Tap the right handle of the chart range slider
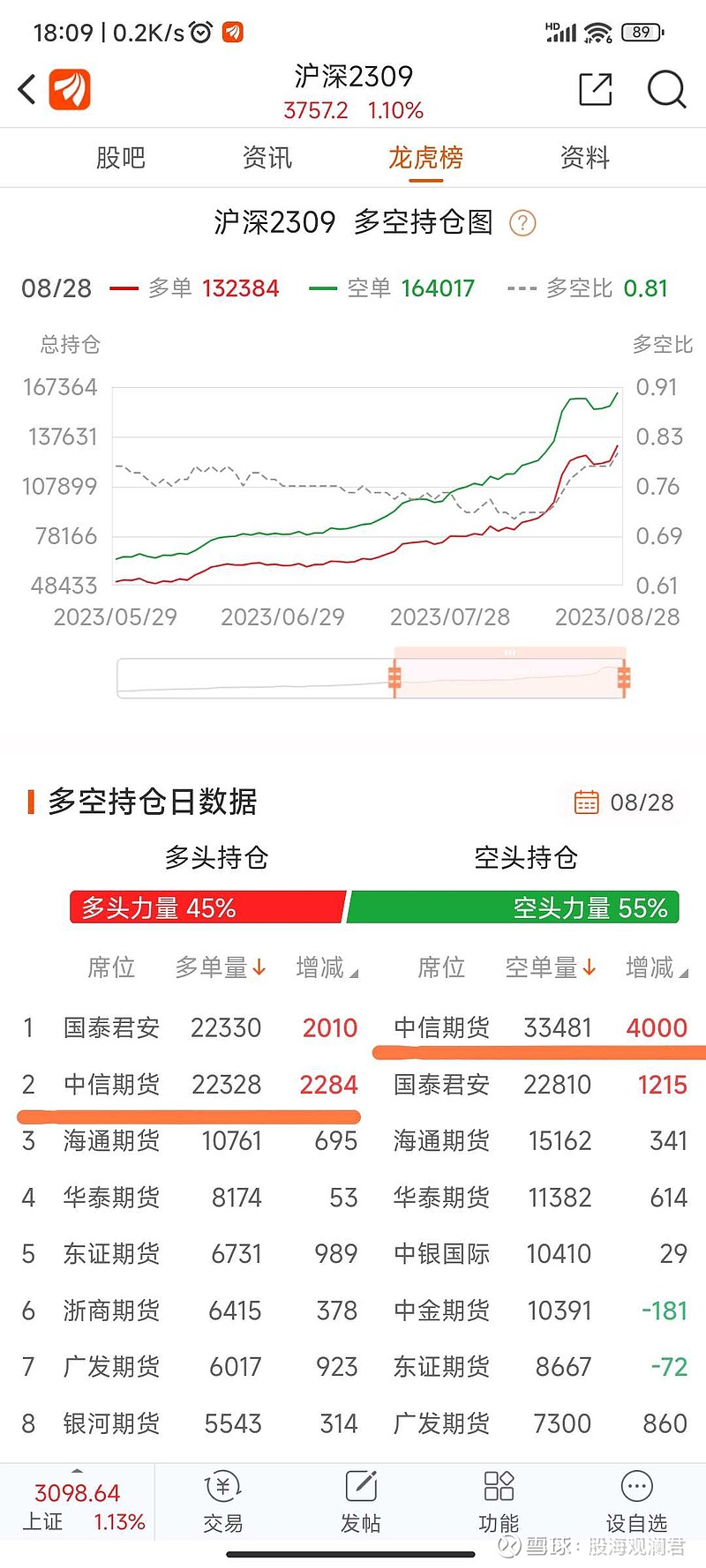Screen dimensions: 706x1568 pyautogui.click(x=624, y=677)
